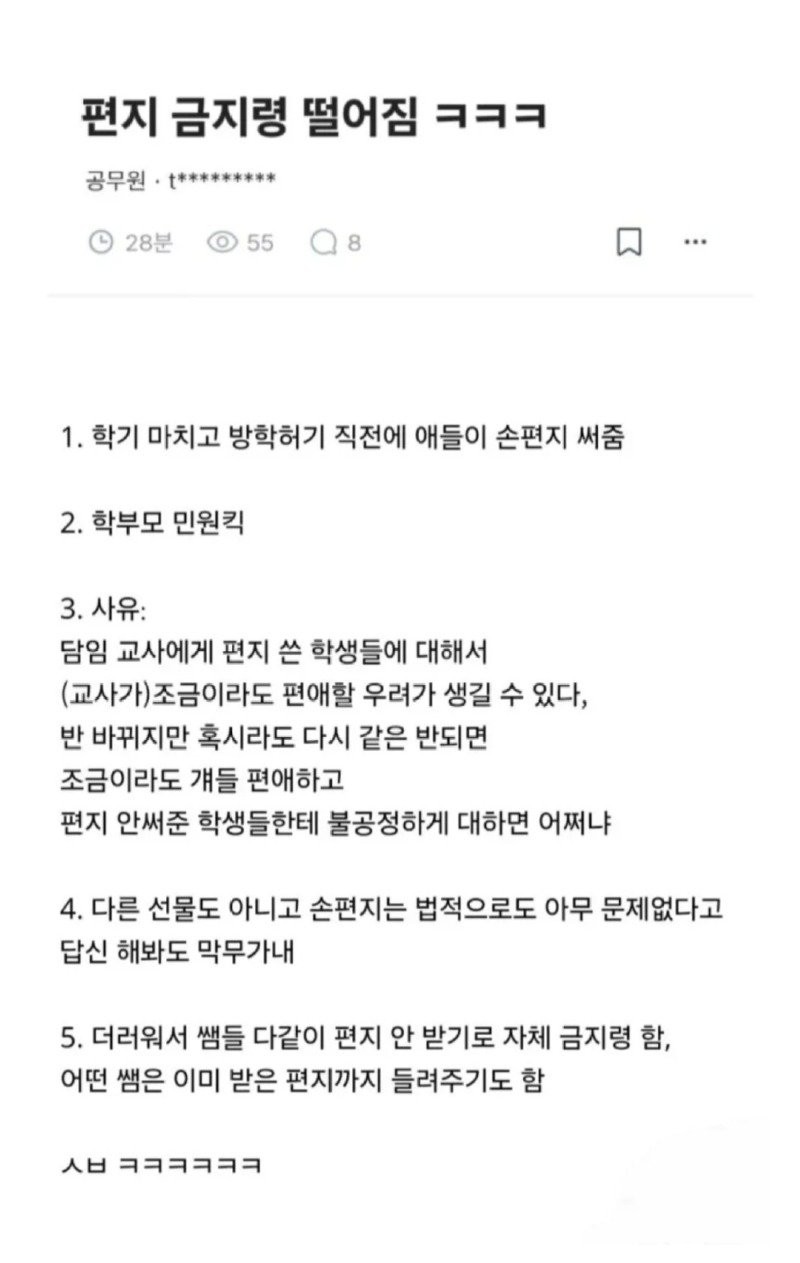Bookmark the 편지 금지령 post
Image resolution: width=800 pixels, height=1263 pixels.
click(x=628, y=243)
